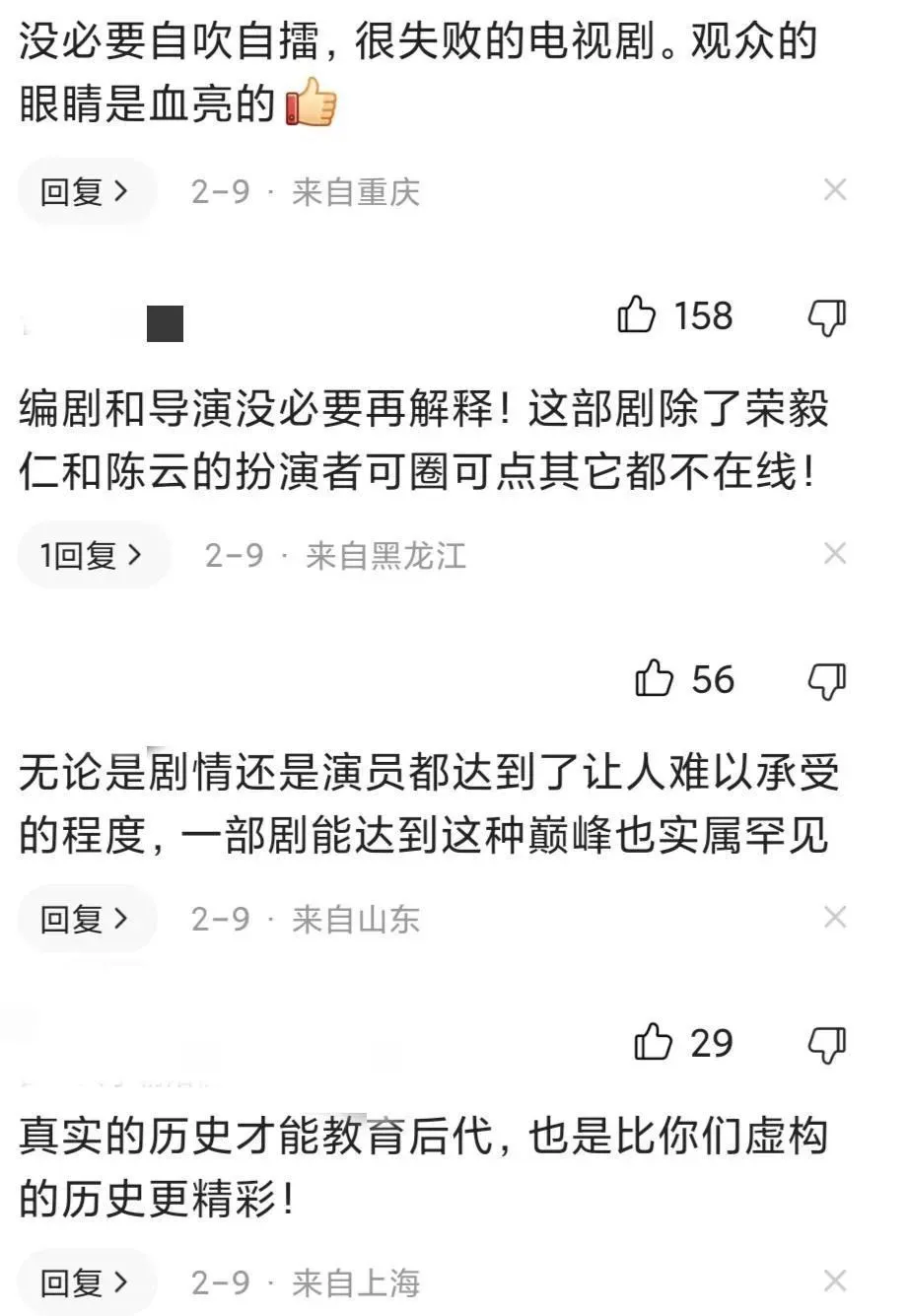Like the comment with 56 likes
The width and height of the screenshot is (908, 1316).
coord(654,680)
